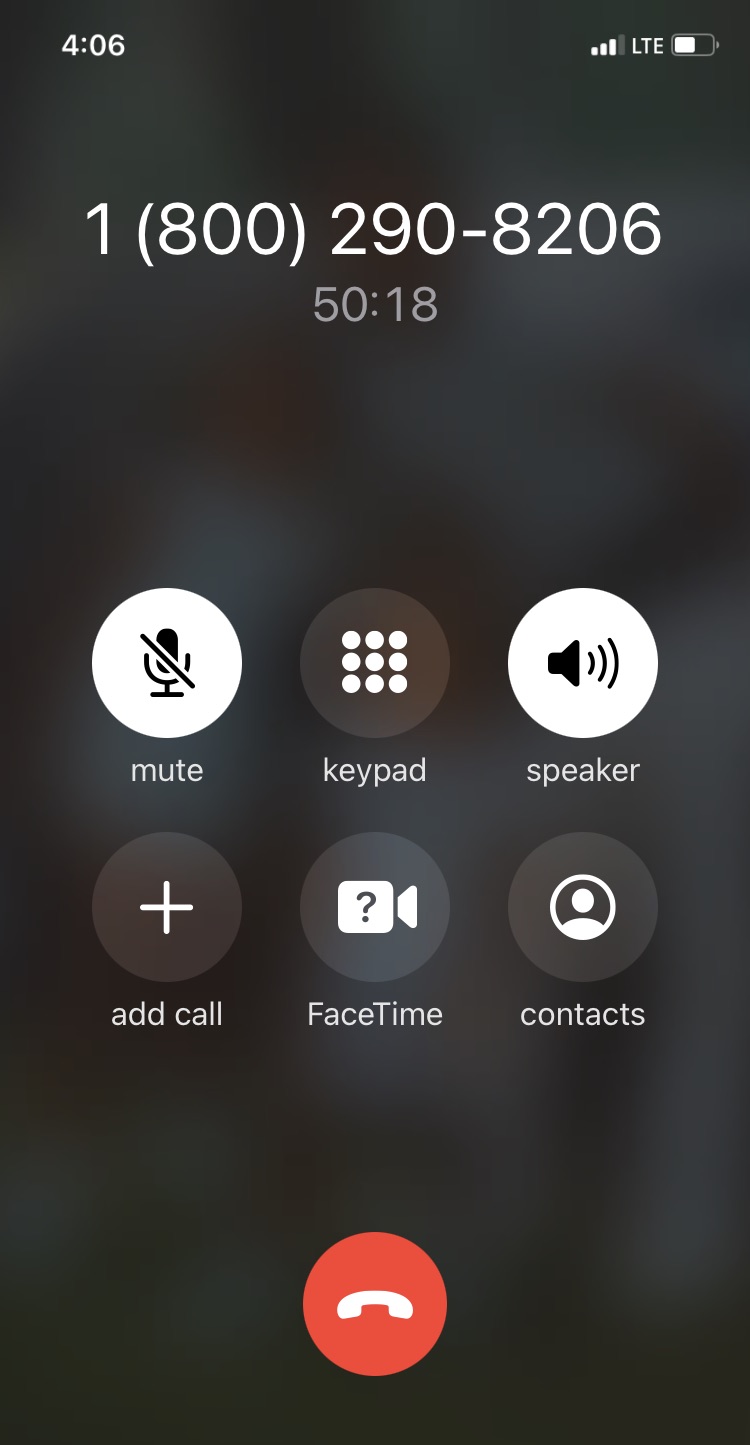Open contacts during the call
Viewport: 750px width, 1445px height.
583,906
